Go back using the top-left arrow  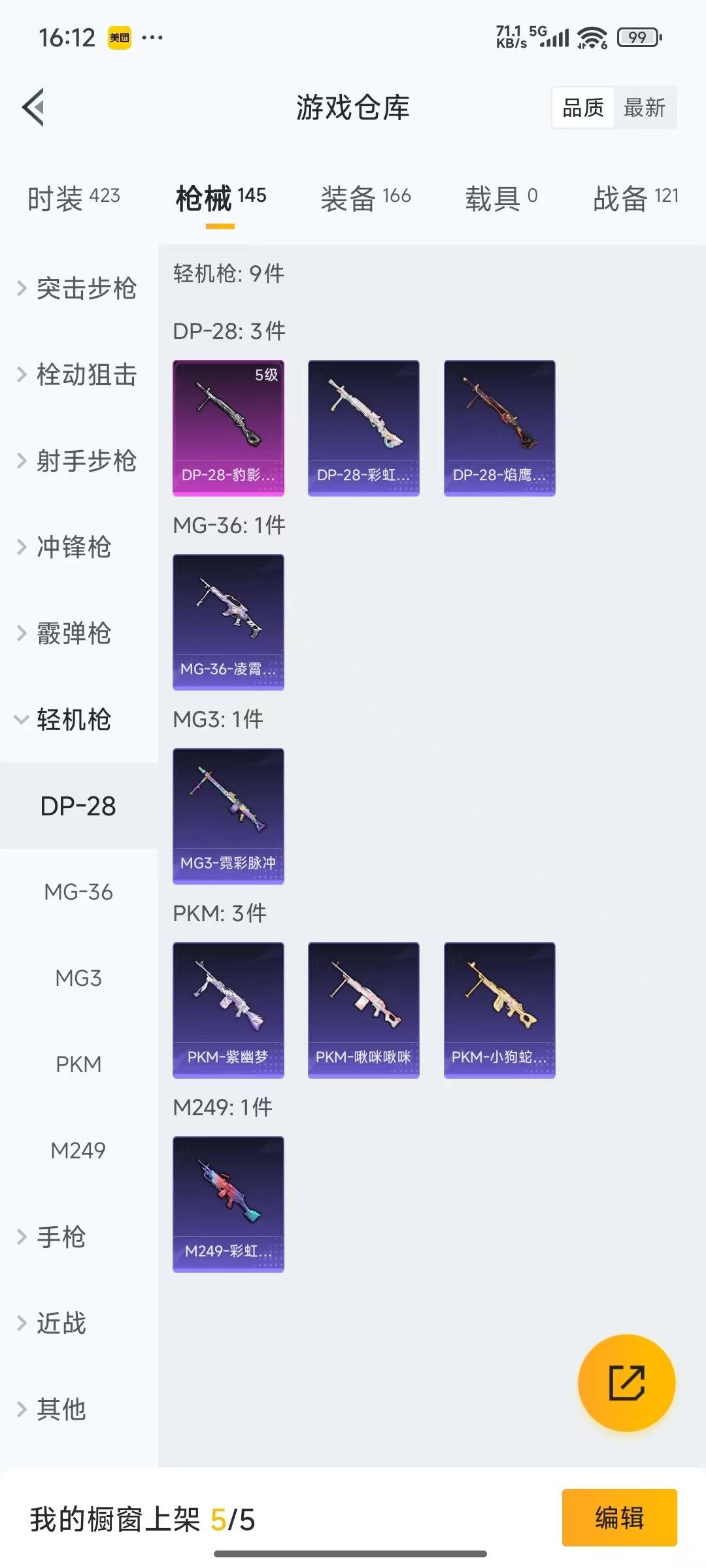point(34,107)
